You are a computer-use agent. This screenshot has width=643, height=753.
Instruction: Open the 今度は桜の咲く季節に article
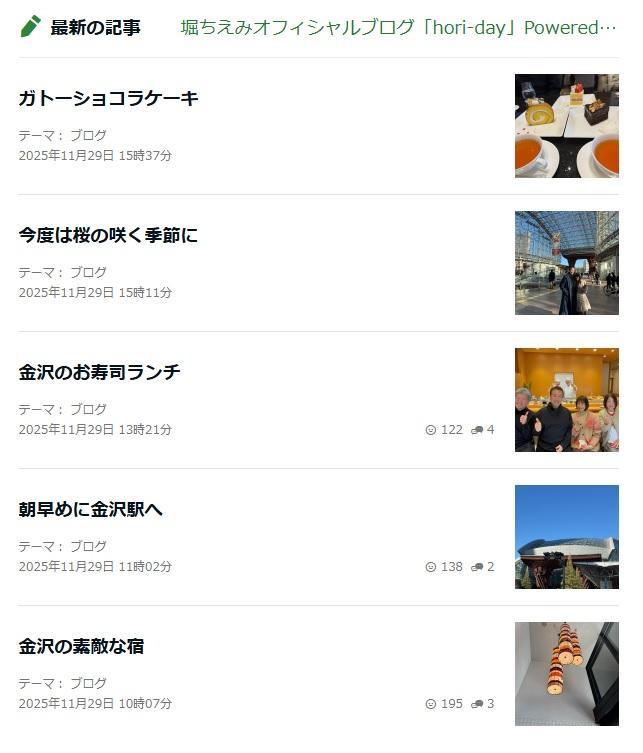pyautogui.click(x=108, y=235)
